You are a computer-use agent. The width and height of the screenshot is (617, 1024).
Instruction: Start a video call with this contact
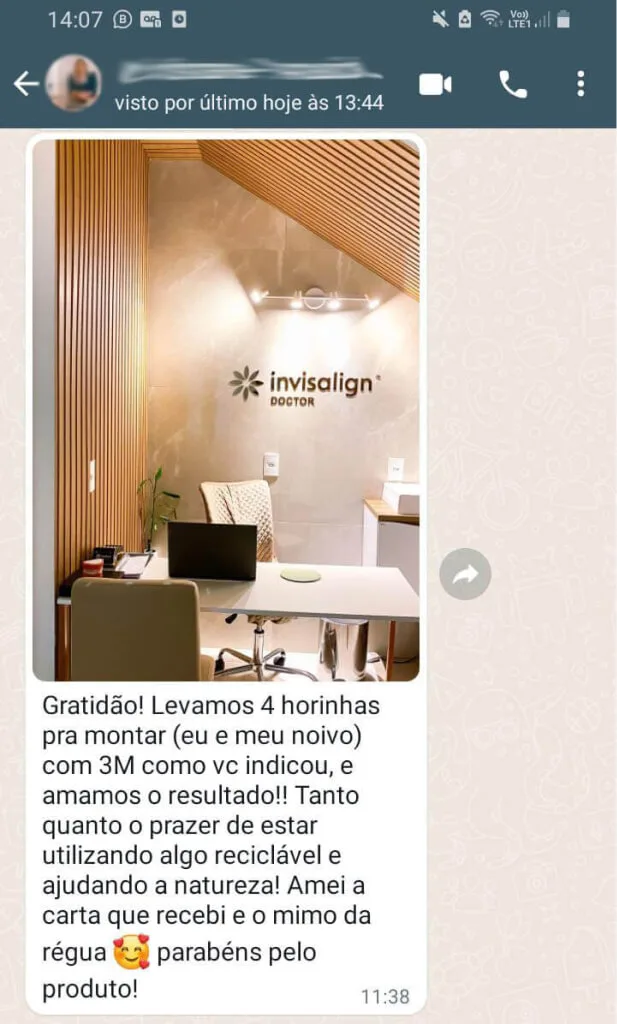[x=435, y=84]
